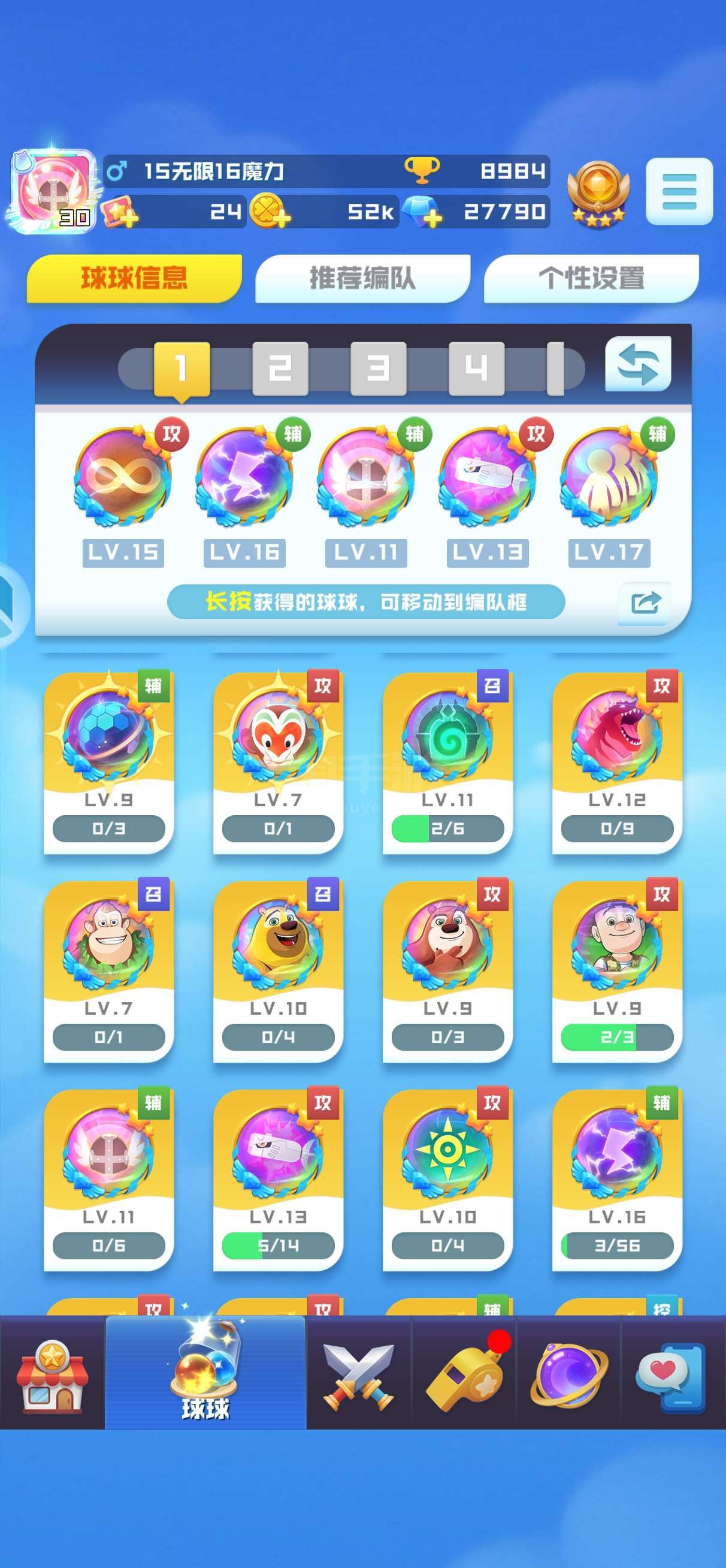This screenshot has width=726, height=1568.
Task: Tap the swap arrows button
Action: (638, 364)
